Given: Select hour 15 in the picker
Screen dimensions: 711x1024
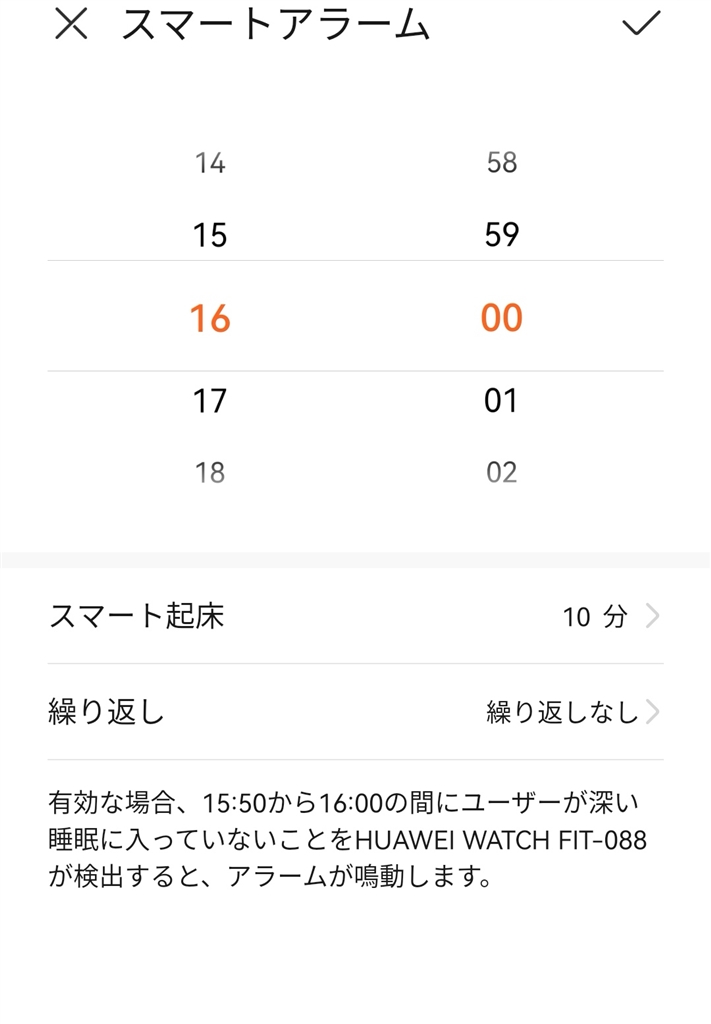Looking at the screenshot, I should click(x=210, y=235).
